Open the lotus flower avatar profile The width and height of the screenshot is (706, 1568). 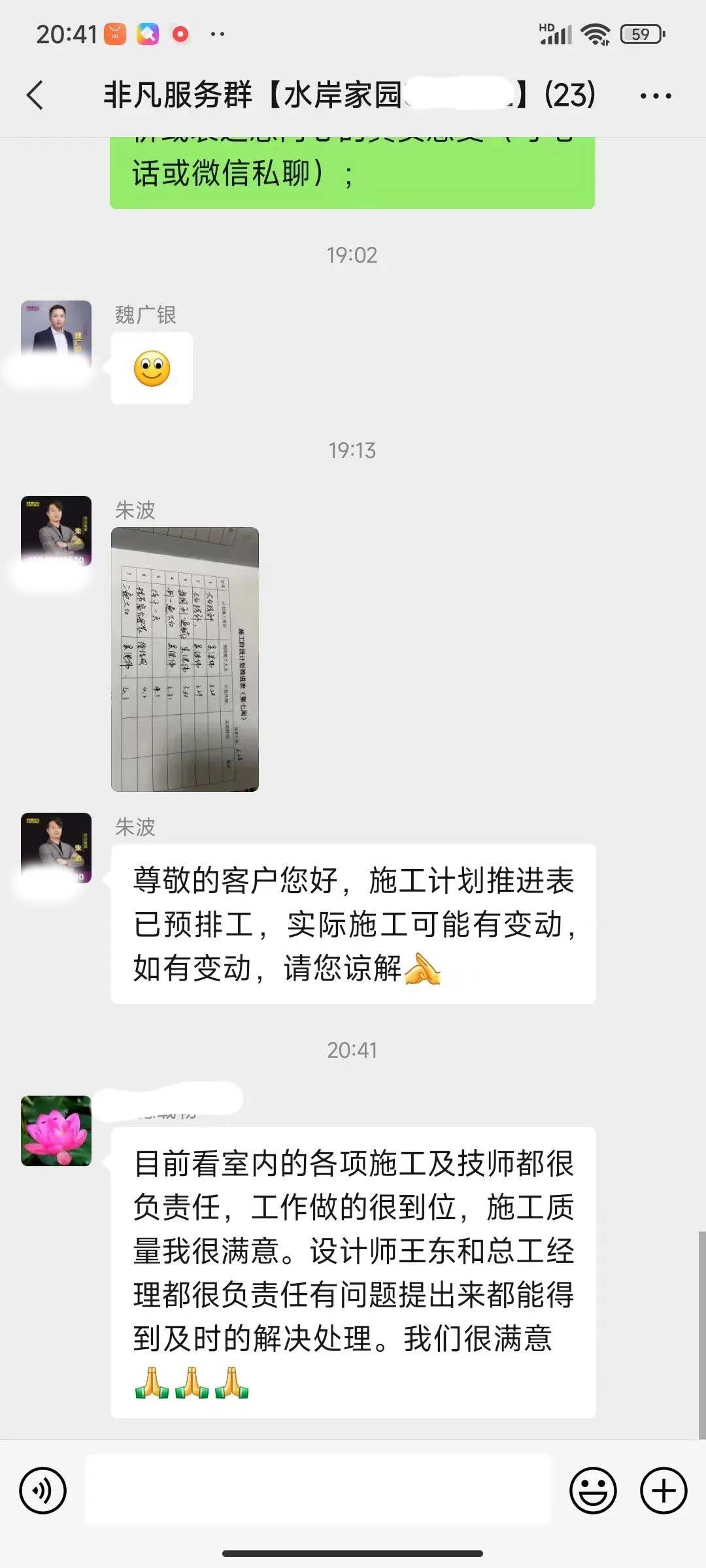(56, 1131)
